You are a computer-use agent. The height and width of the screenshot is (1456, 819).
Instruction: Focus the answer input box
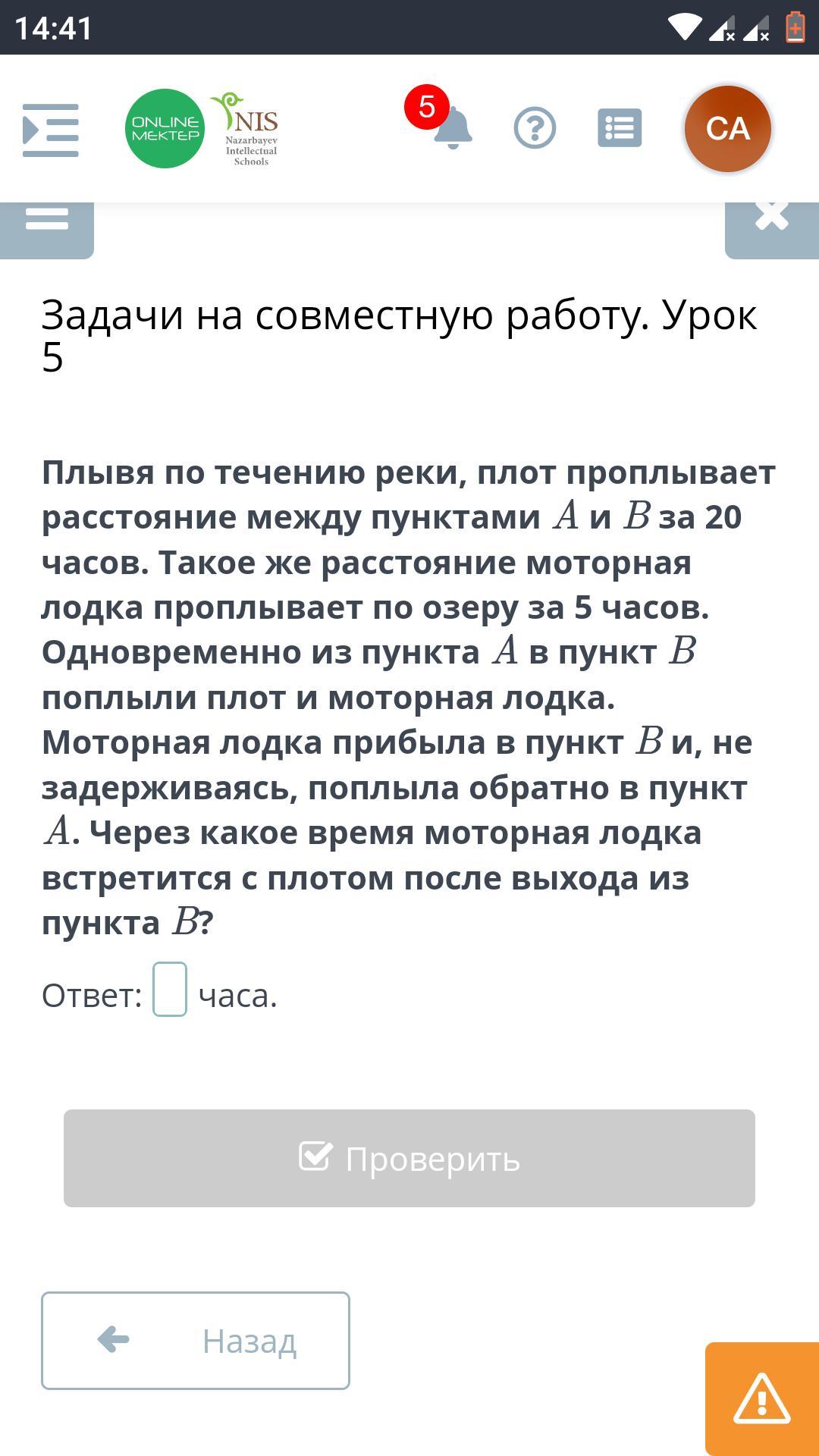(170, 990)
